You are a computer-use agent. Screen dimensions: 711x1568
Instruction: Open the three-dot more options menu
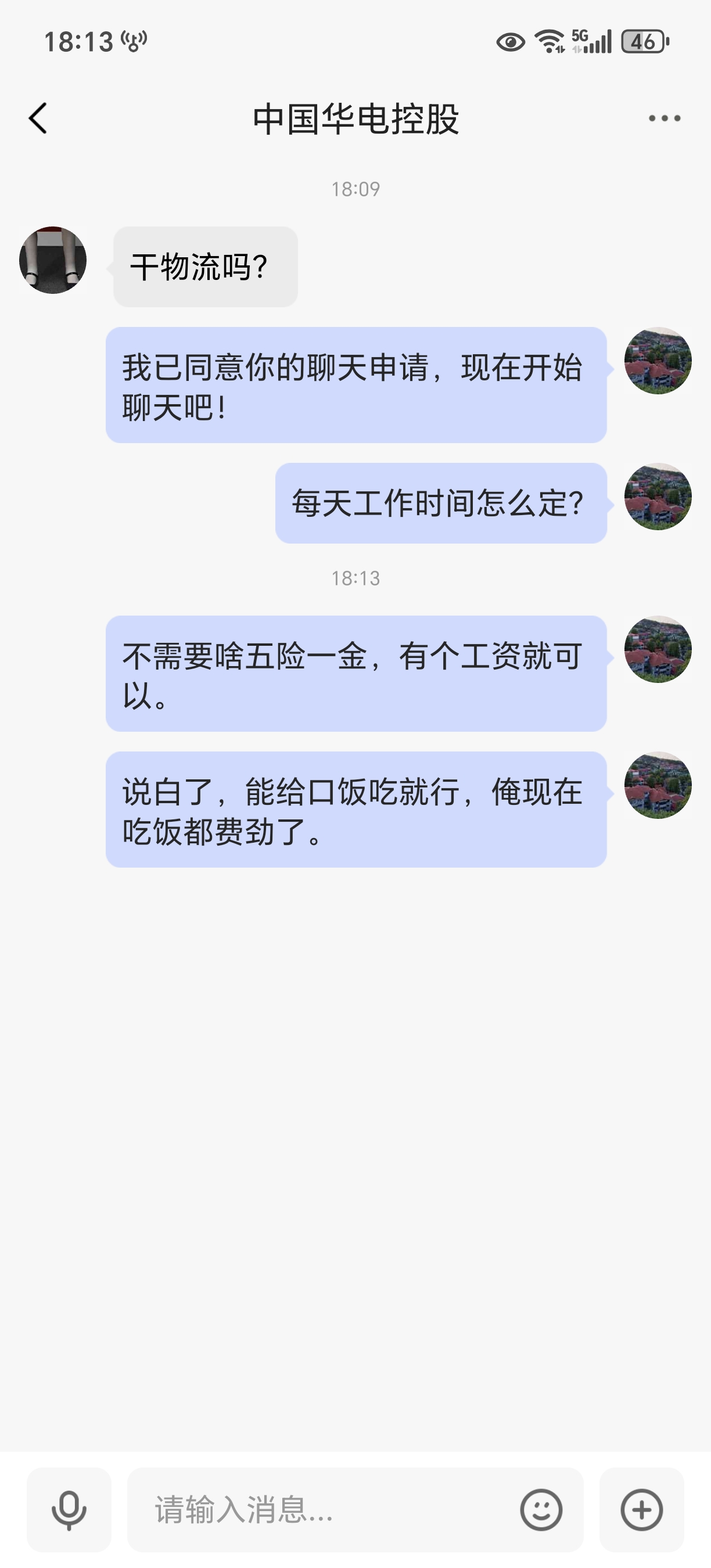click(664, 118)
